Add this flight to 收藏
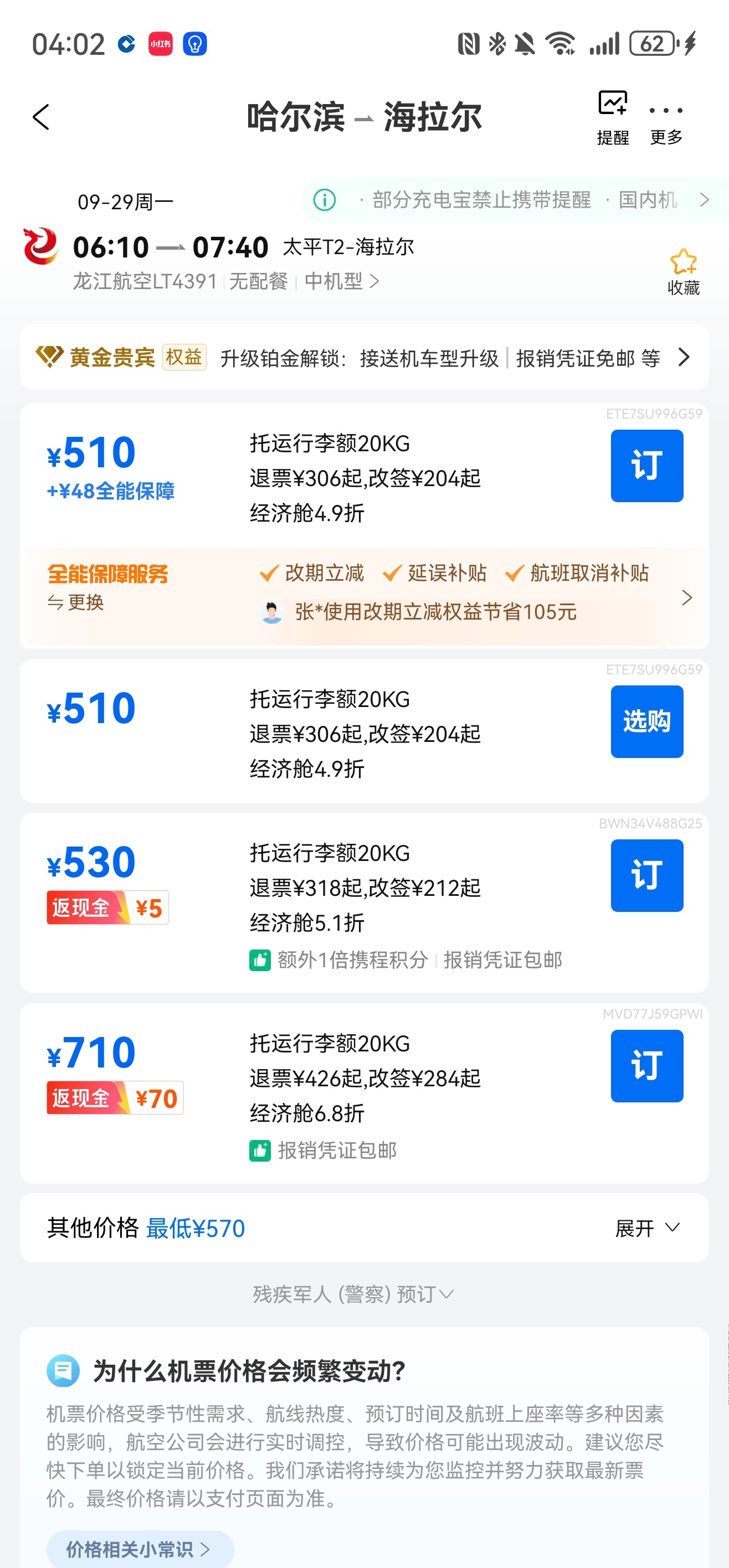 click(x=682, y=271)
